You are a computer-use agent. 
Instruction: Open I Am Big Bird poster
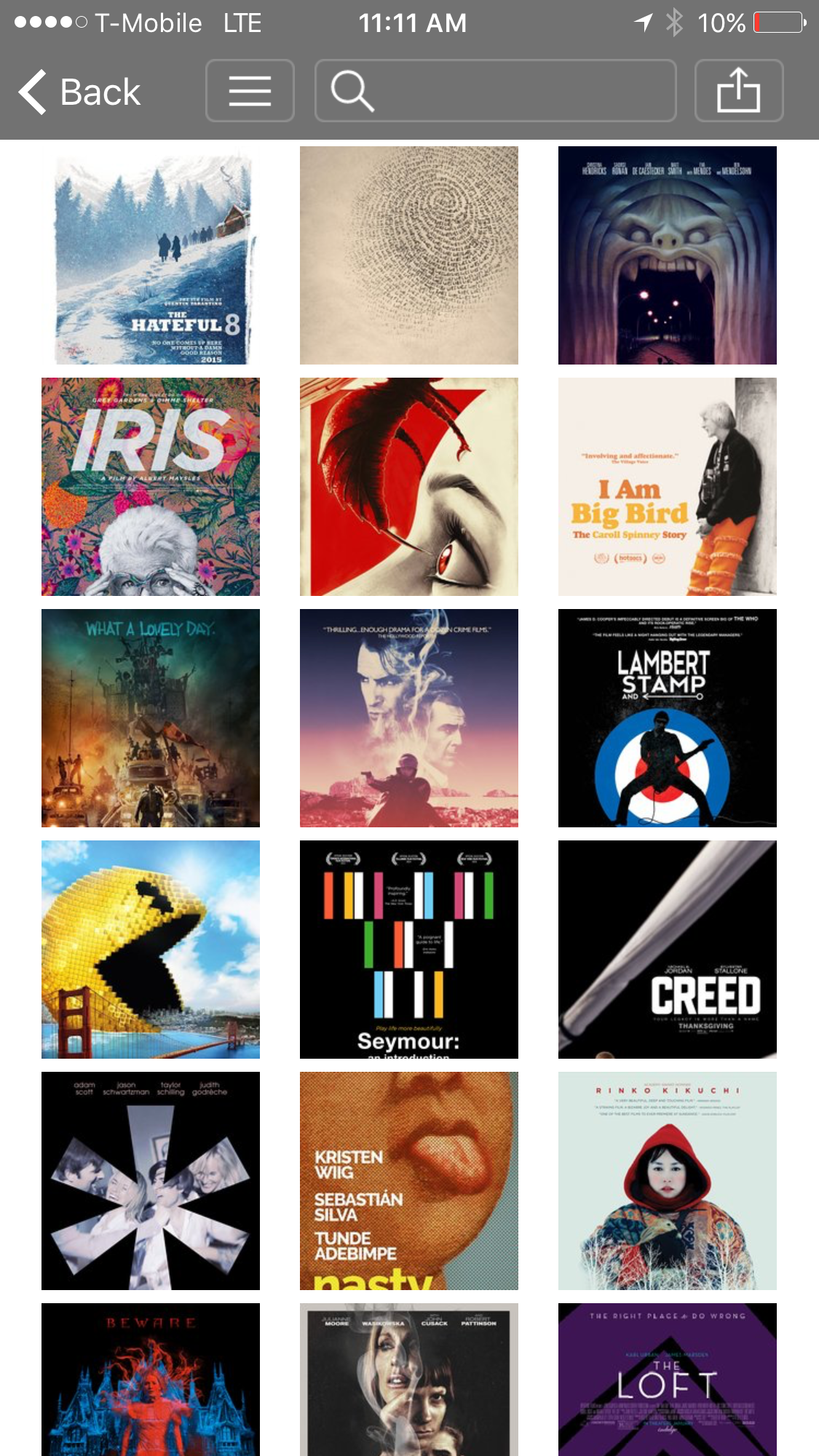click(x=667, y=487)
